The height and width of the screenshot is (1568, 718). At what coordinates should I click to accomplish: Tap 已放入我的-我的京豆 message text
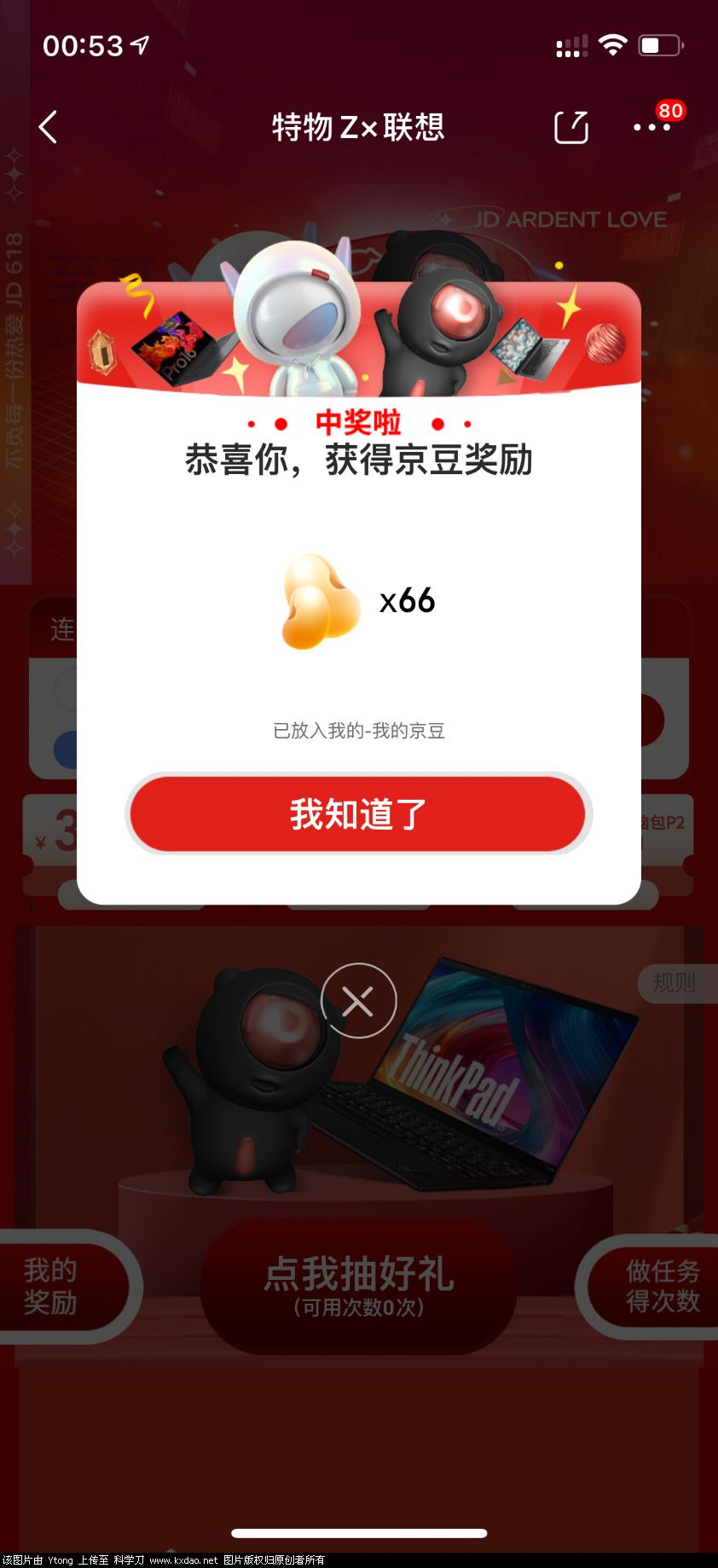click(x=357, y=731)
